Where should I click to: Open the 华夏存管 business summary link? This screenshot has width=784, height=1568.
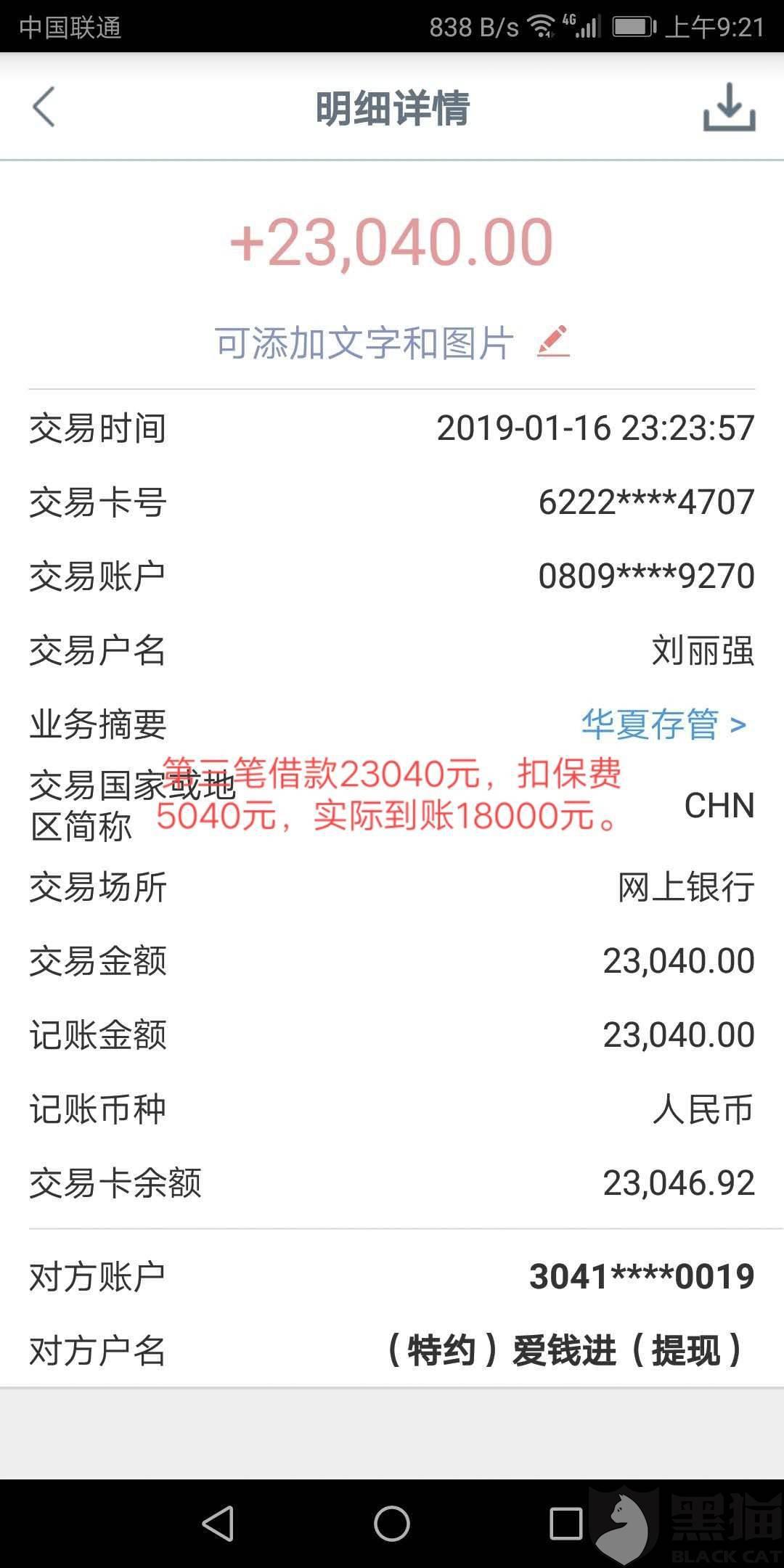click(x=663, y=724)
